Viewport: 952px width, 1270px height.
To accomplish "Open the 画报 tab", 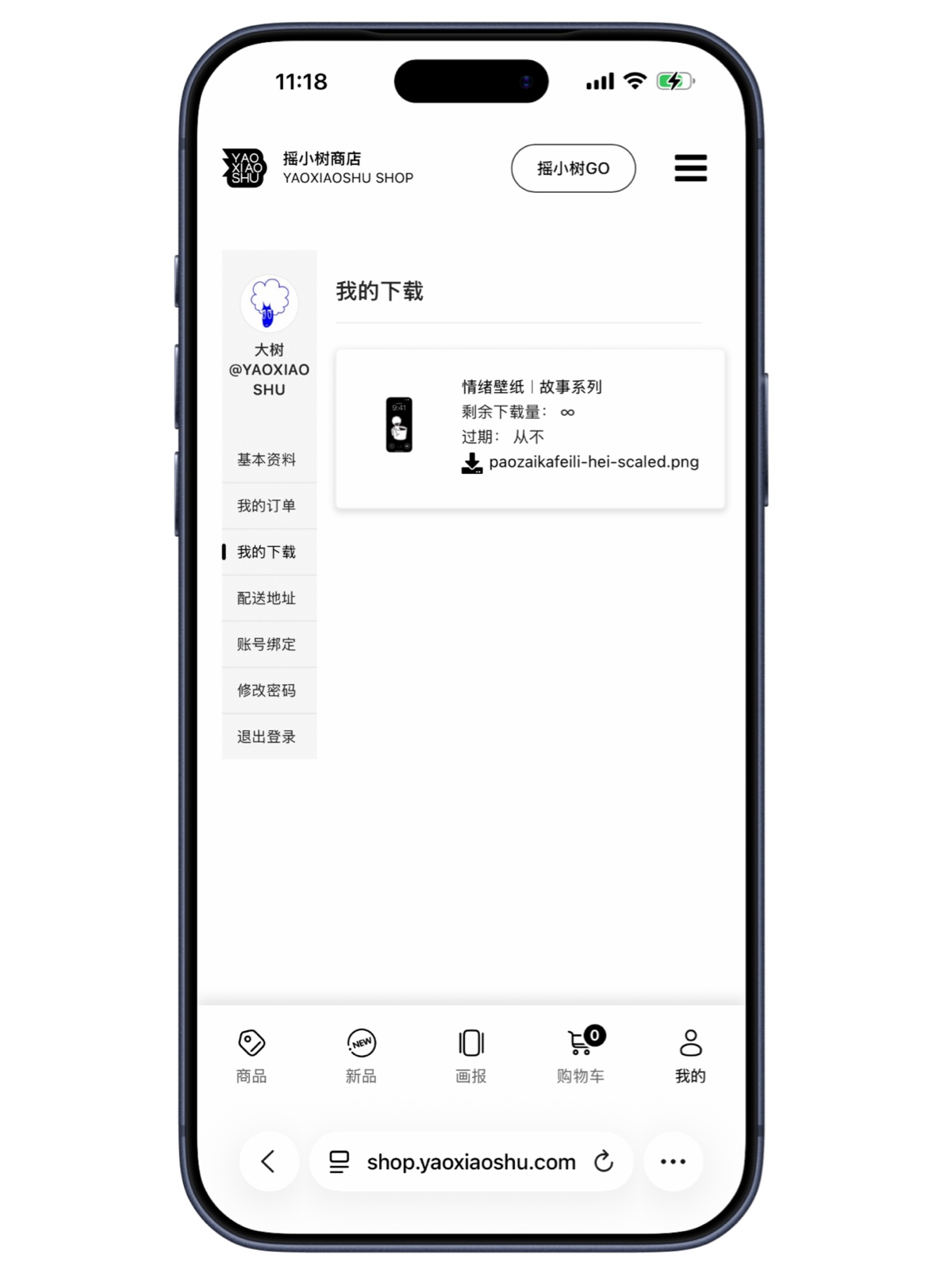I will (x=471, y=1056).
